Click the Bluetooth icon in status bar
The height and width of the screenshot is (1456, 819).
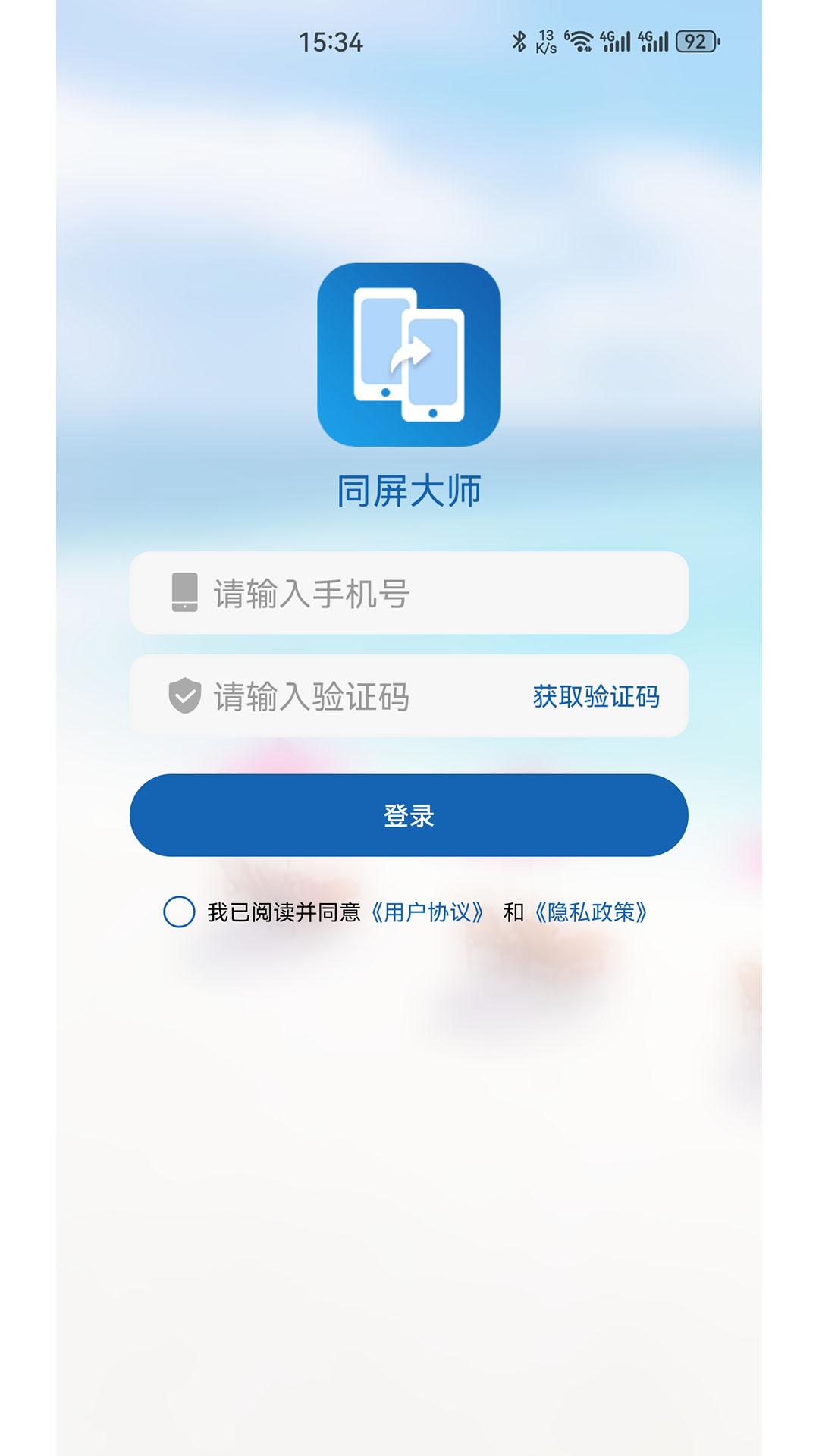point(519,39)
